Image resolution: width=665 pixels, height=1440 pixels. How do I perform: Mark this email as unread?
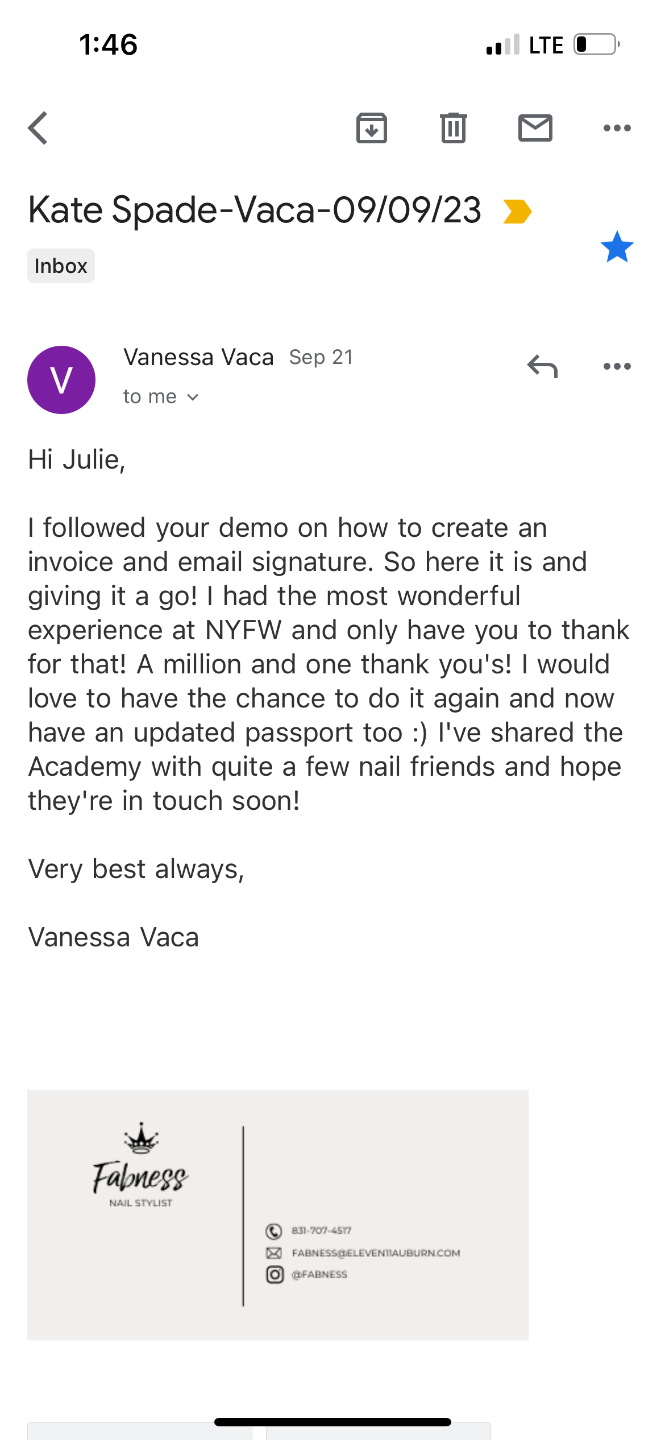pyautogui.click(x=535, y=128)
